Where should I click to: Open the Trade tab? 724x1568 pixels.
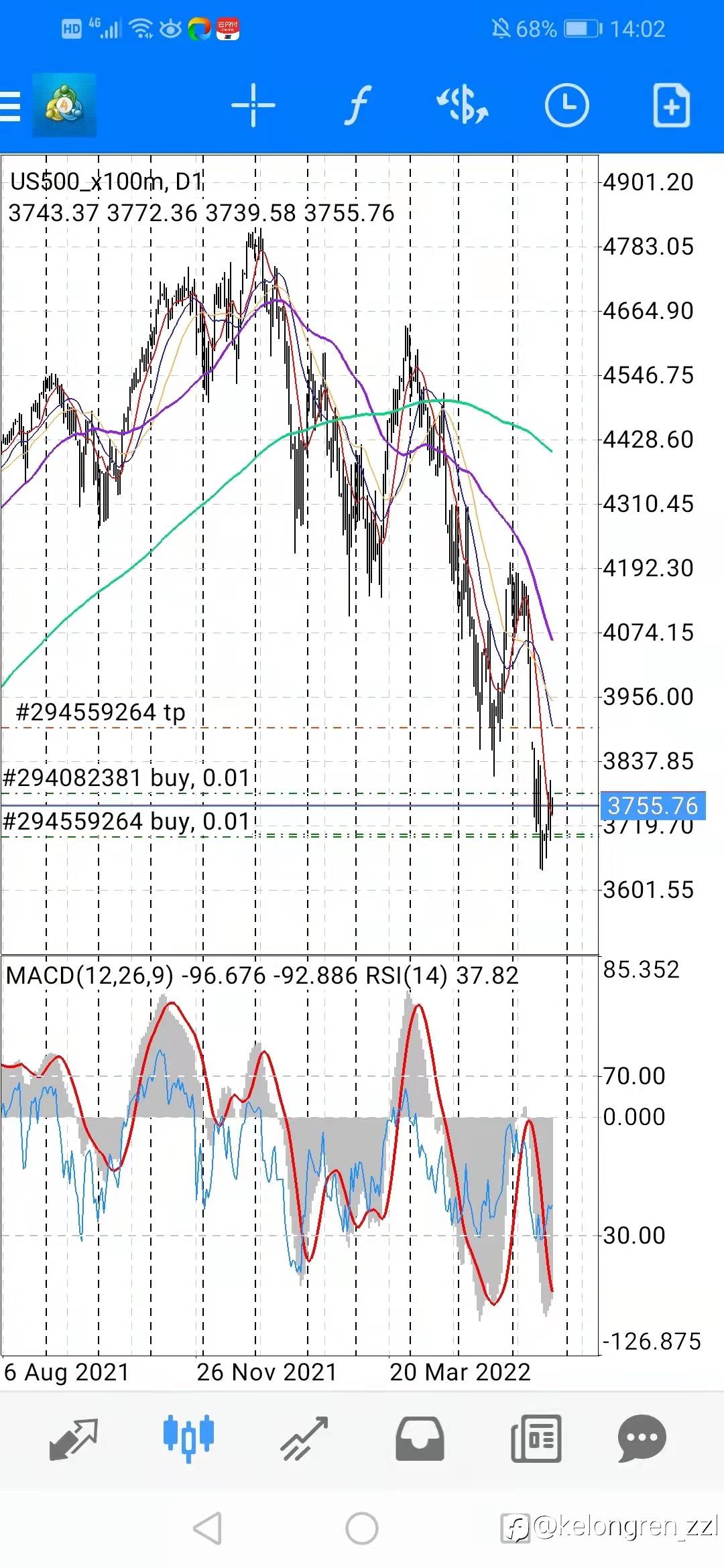pos(304,1438)
